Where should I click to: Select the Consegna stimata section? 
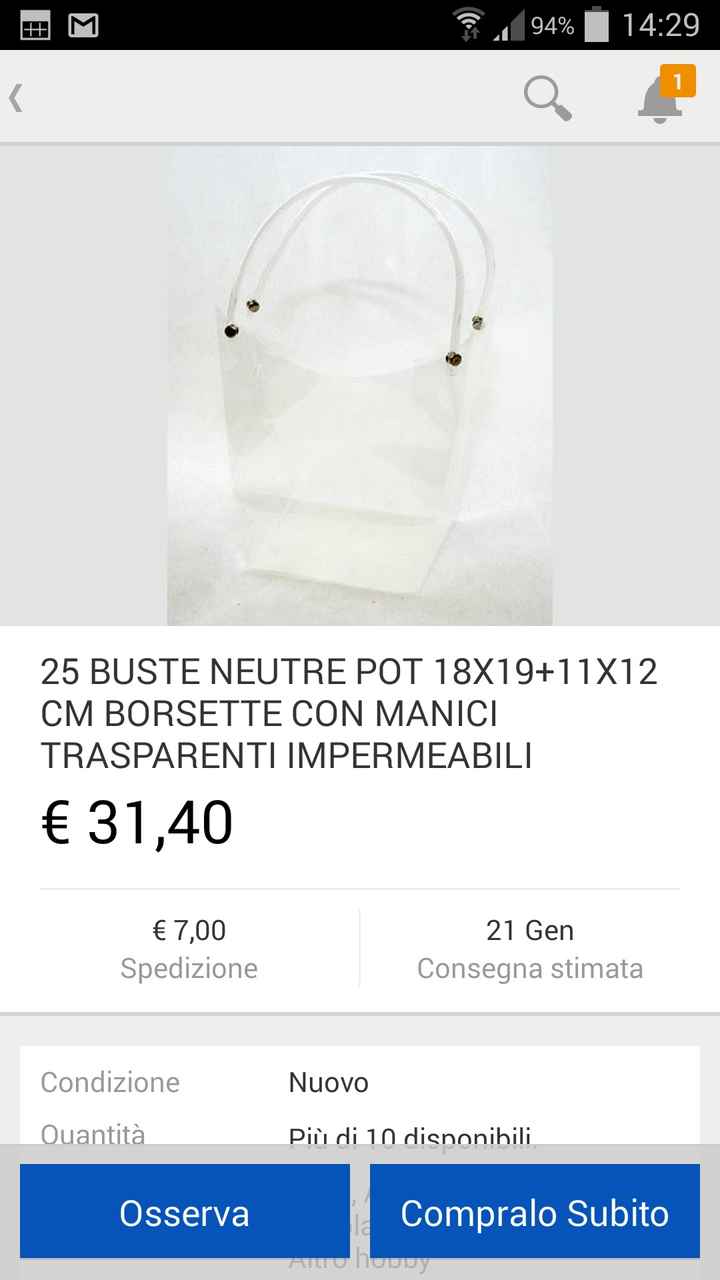click(530, 947)
